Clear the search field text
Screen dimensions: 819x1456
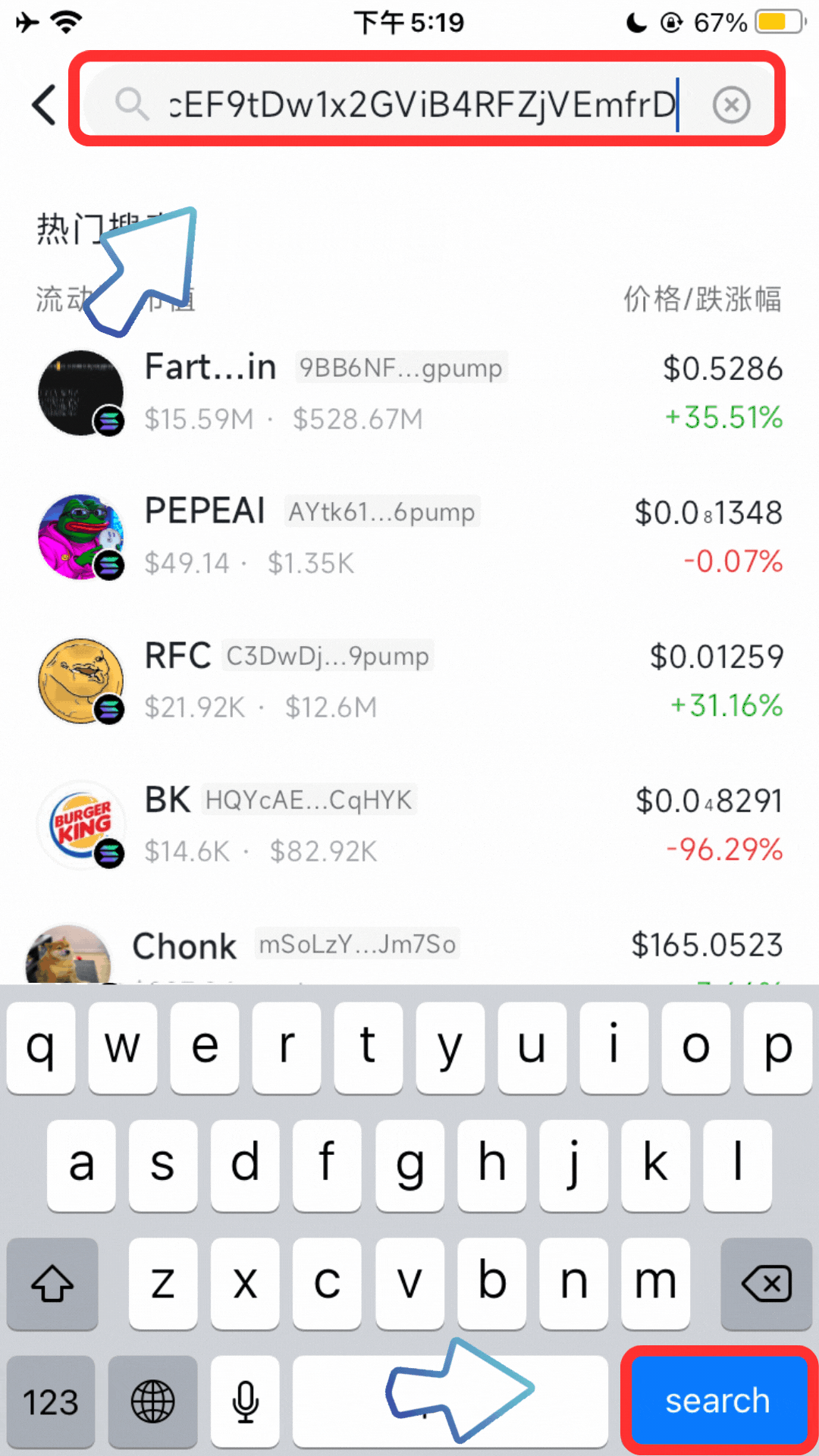[x=731, y=104]
